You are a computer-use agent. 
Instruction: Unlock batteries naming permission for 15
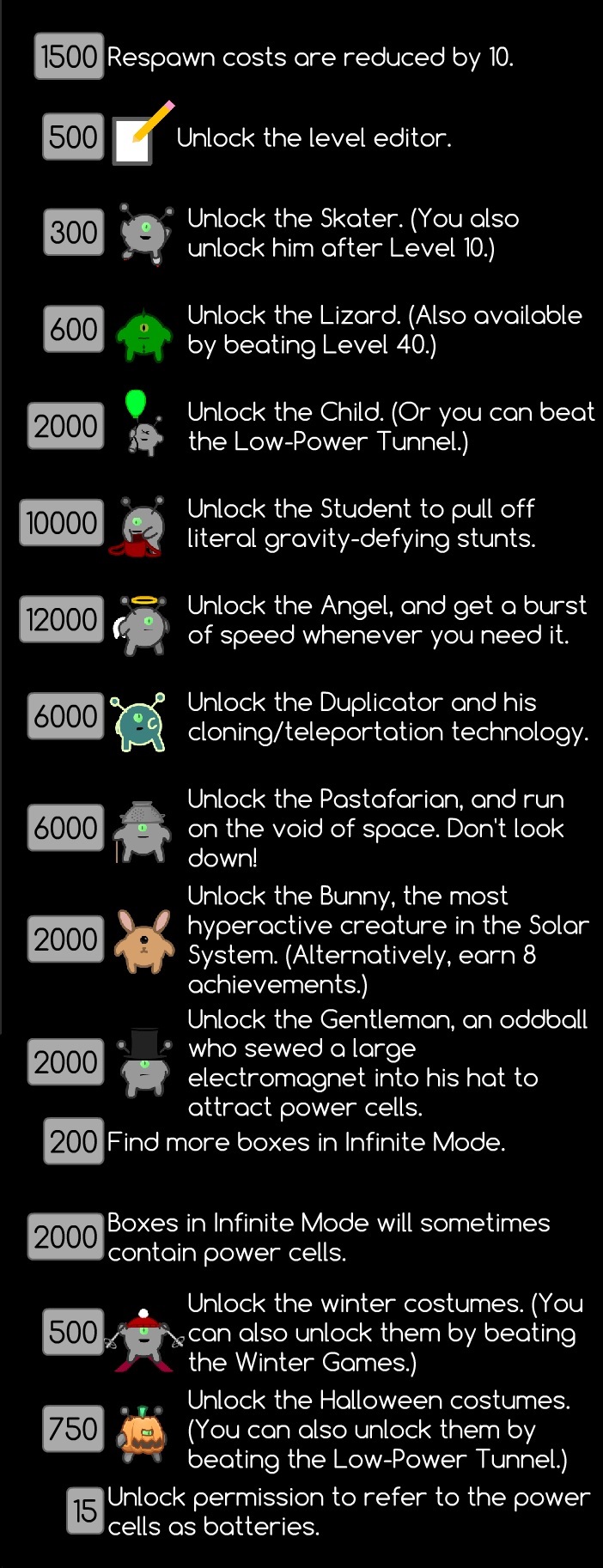click(85, 1511)
